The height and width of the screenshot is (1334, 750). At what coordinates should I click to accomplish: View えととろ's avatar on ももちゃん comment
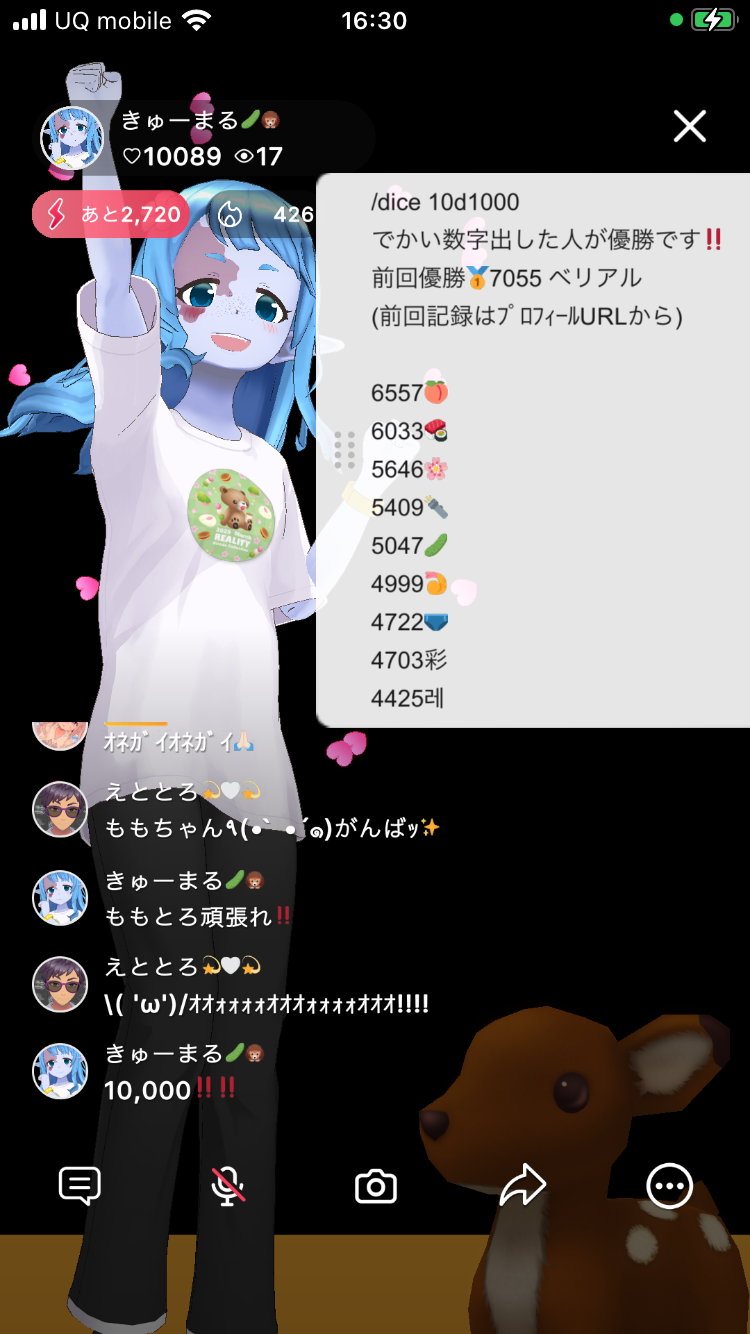[60, 809]
